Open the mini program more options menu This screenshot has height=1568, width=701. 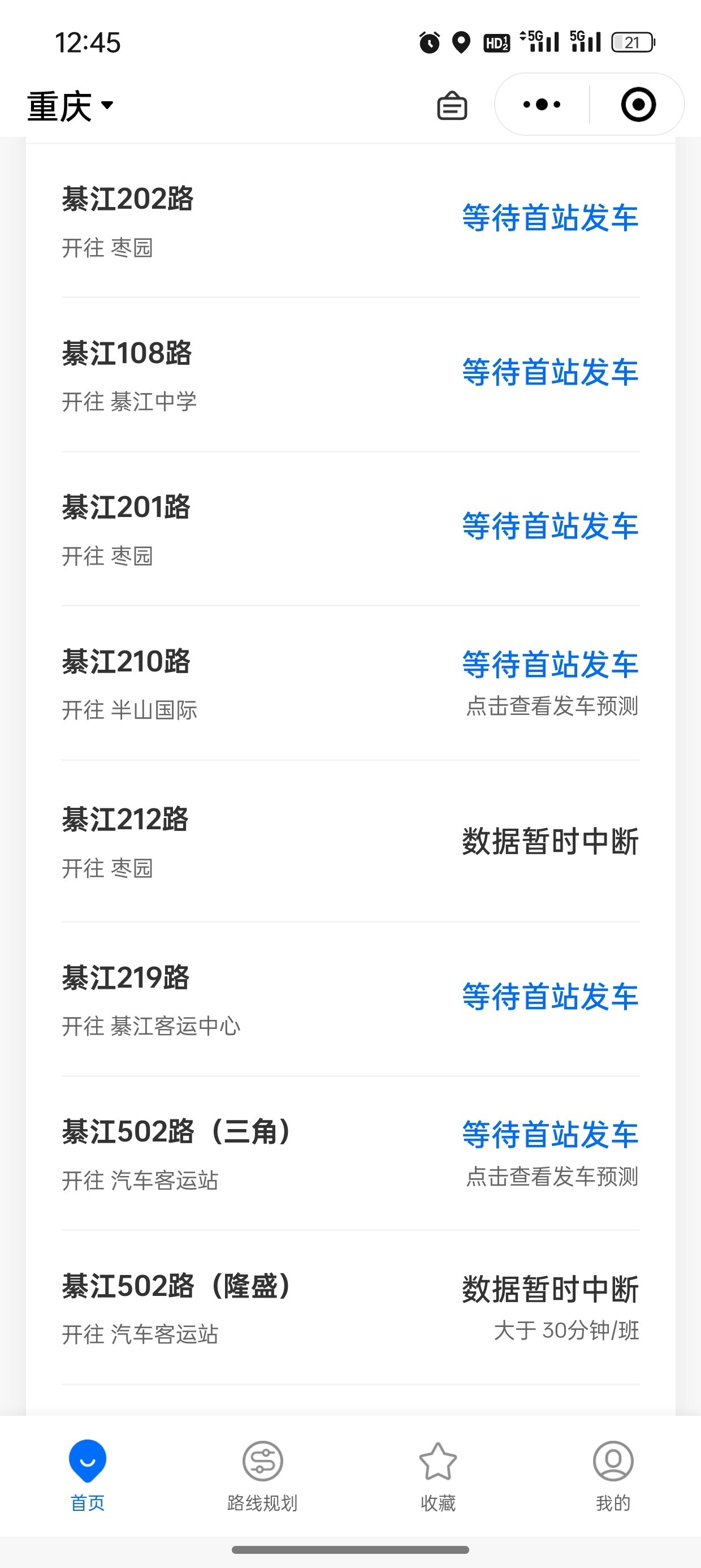542,105
